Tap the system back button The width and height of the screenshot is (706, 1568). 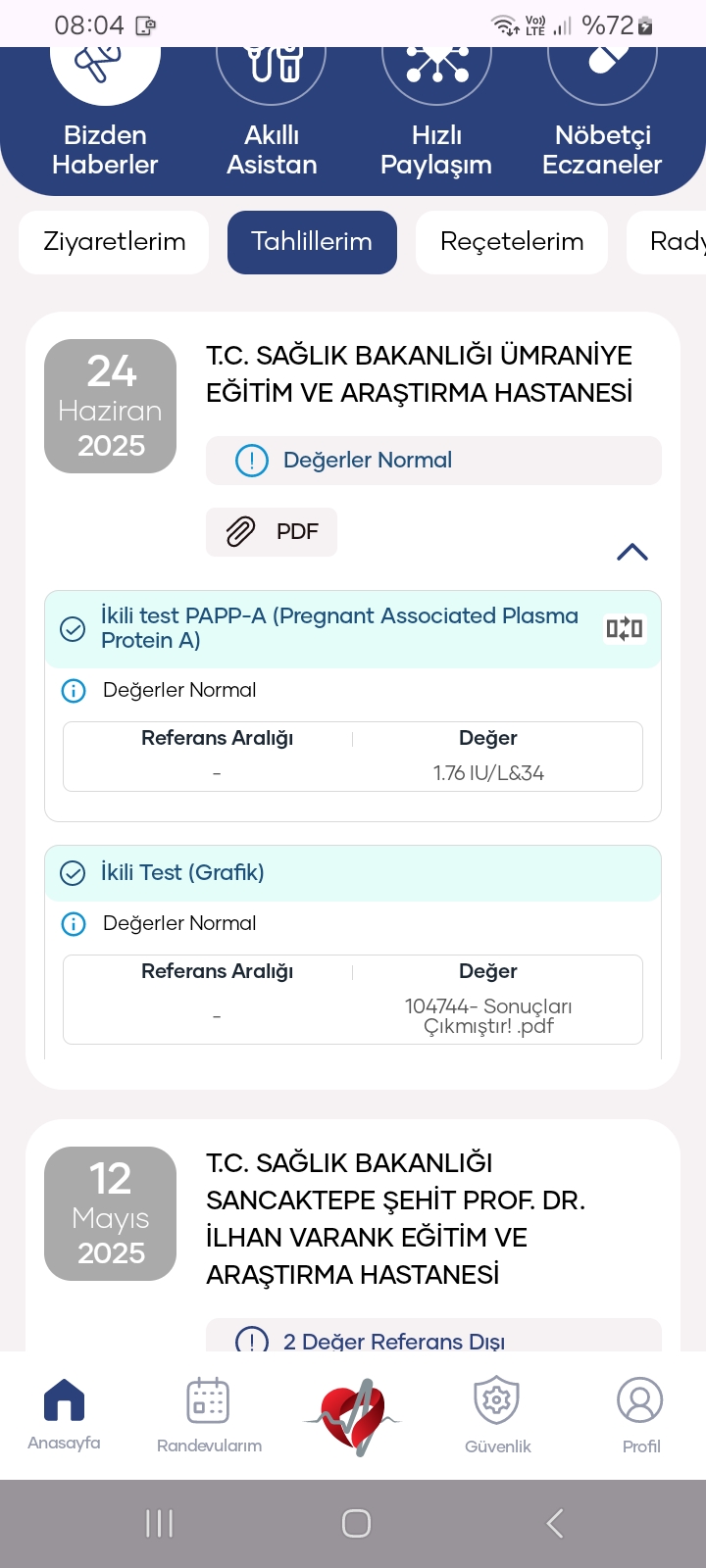[x=555, y=1523]
